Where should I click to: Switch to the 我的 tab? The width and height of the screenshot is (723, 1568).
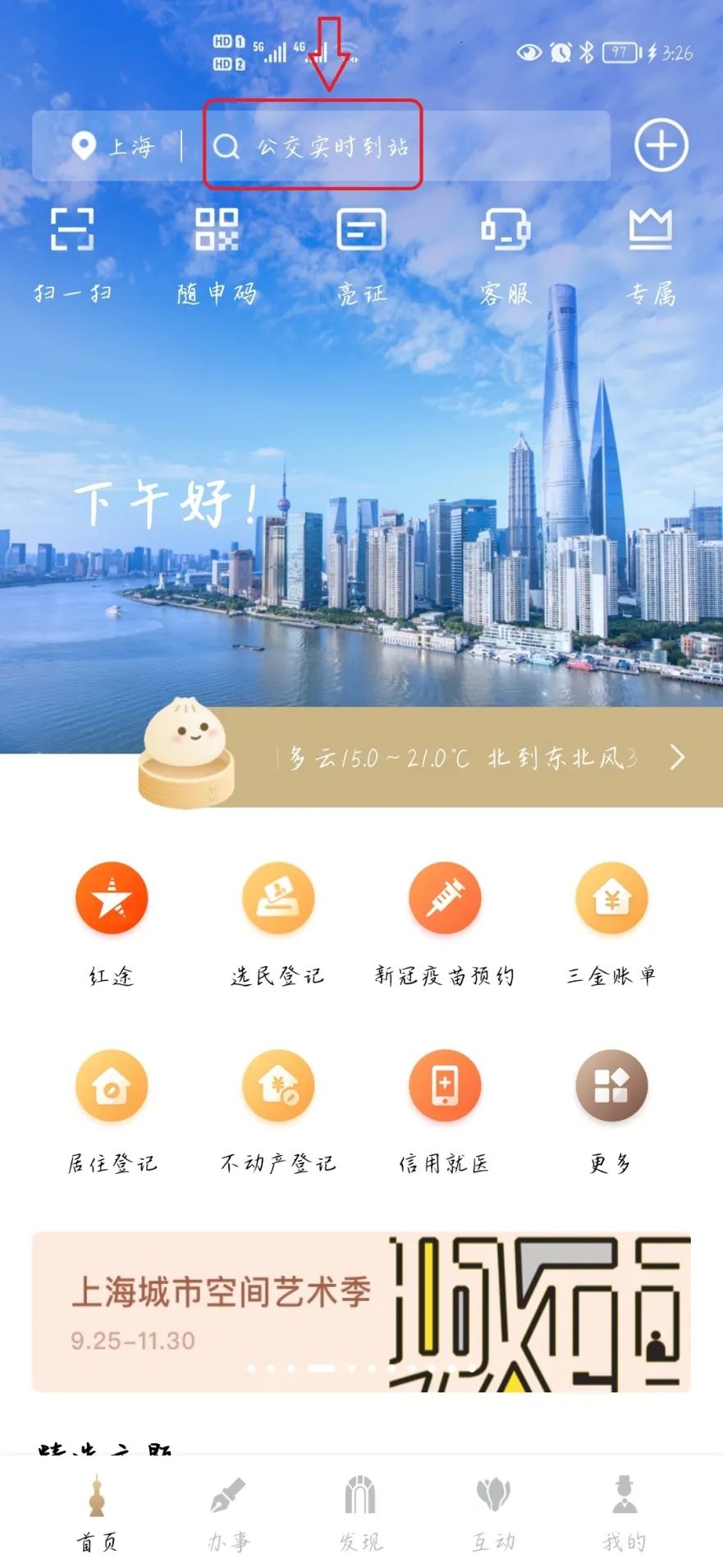(x=625, y=1515)
